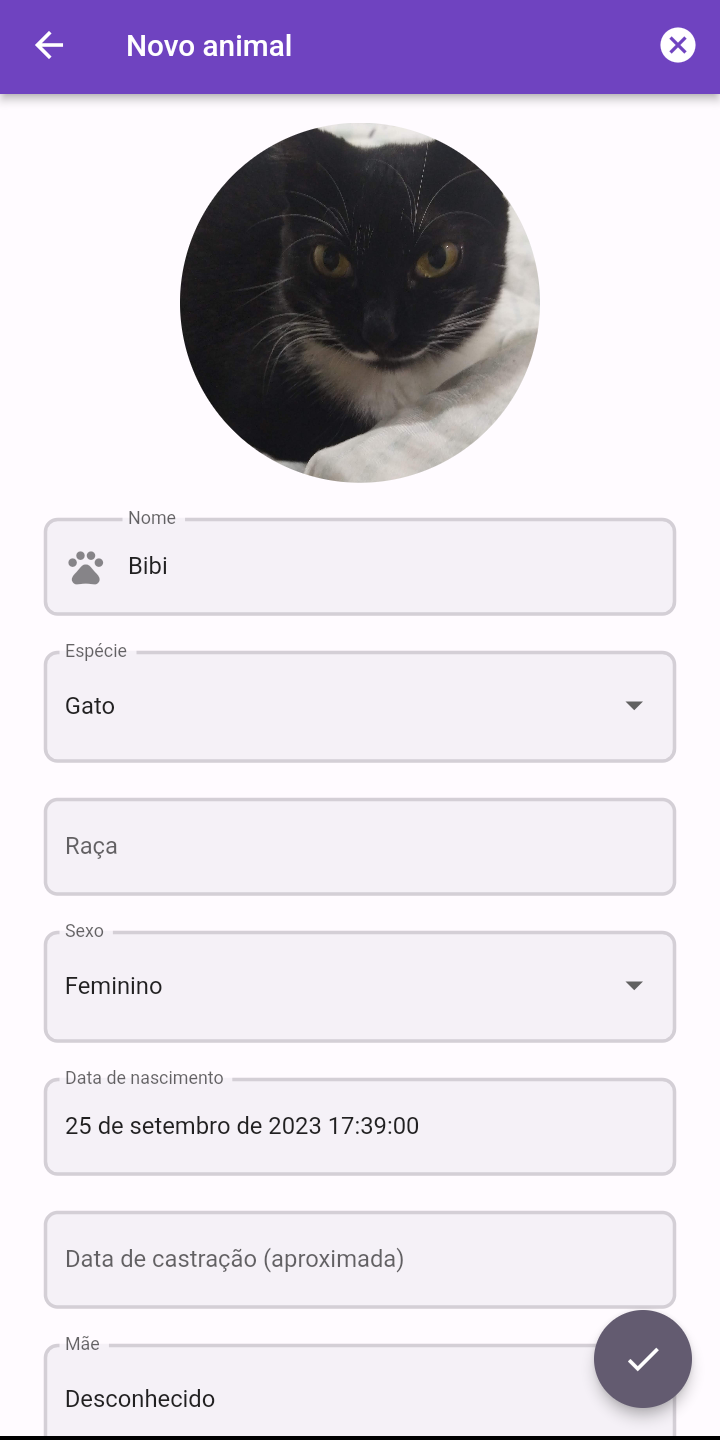Set the Data de castração field

click(x=360, y=1259)
